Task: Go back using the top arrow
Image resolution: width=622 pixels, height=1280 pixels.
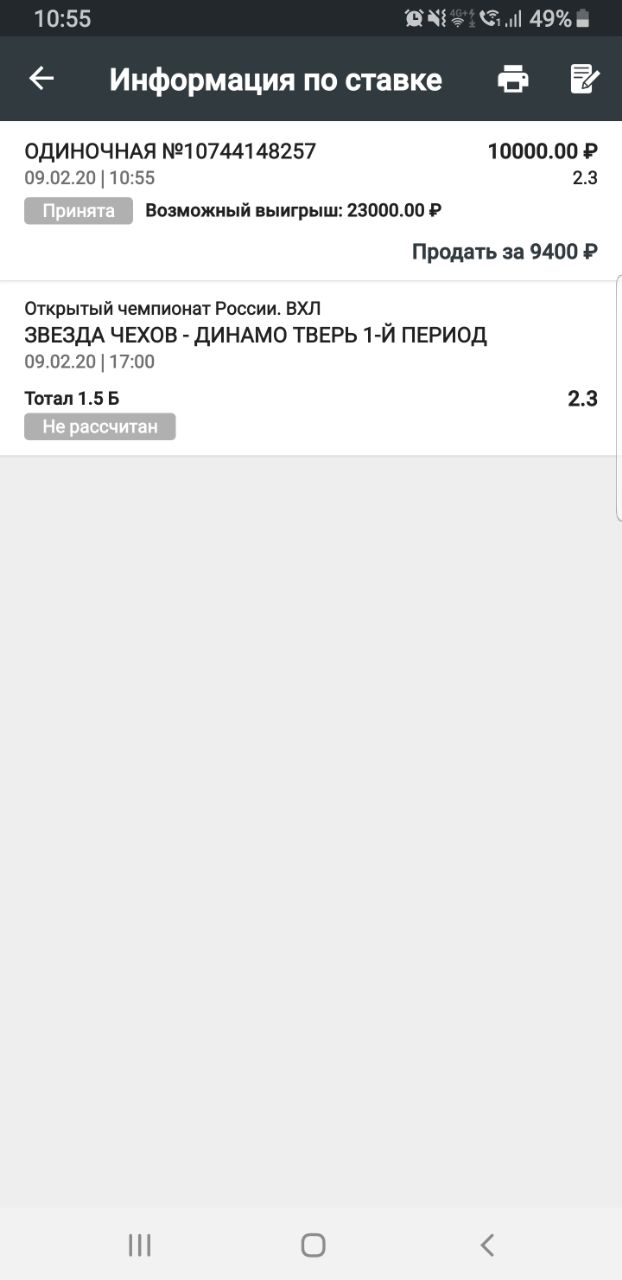Action: click(x=41, y=78)
